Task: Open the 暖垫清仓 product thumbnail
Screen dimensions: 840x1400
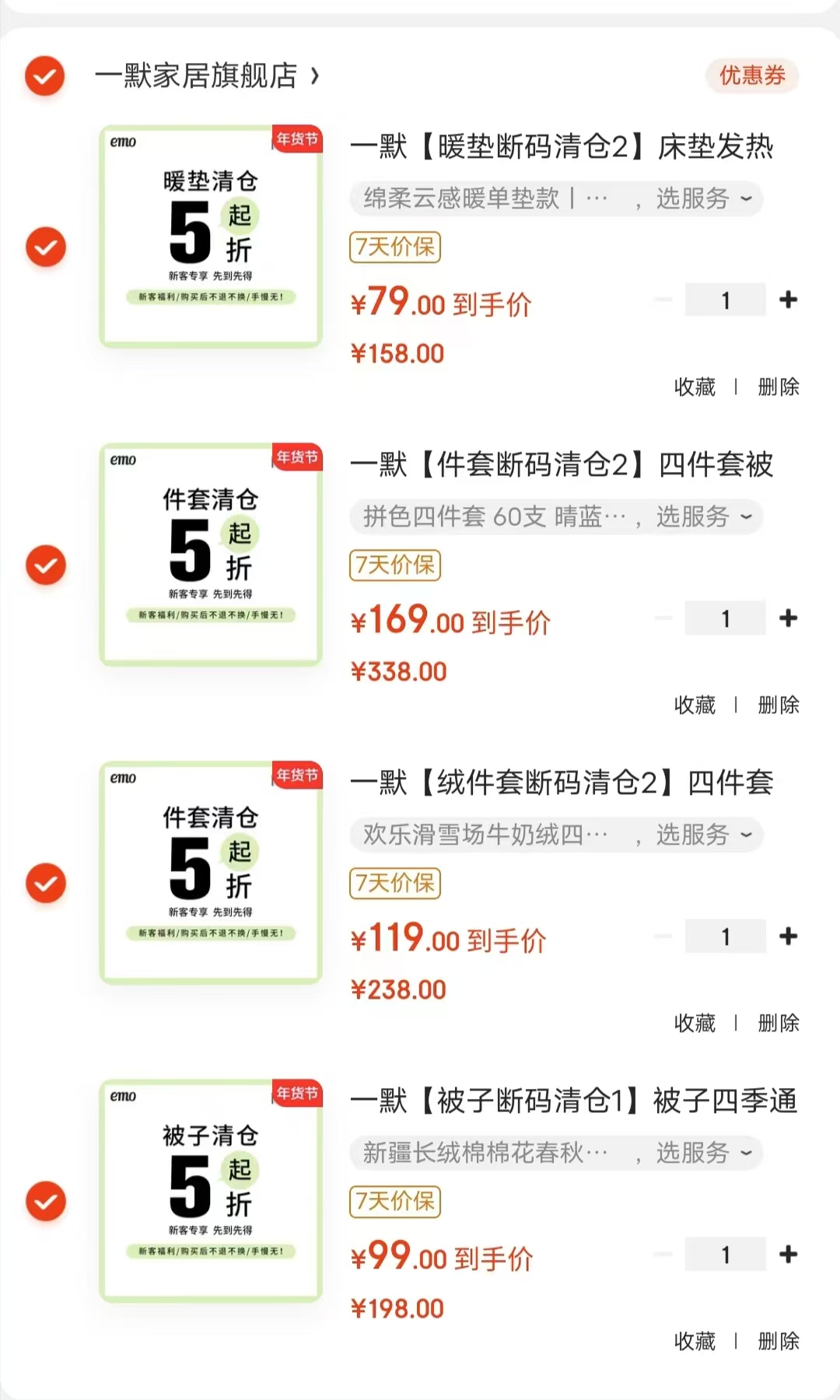Action: pos(209,233)
